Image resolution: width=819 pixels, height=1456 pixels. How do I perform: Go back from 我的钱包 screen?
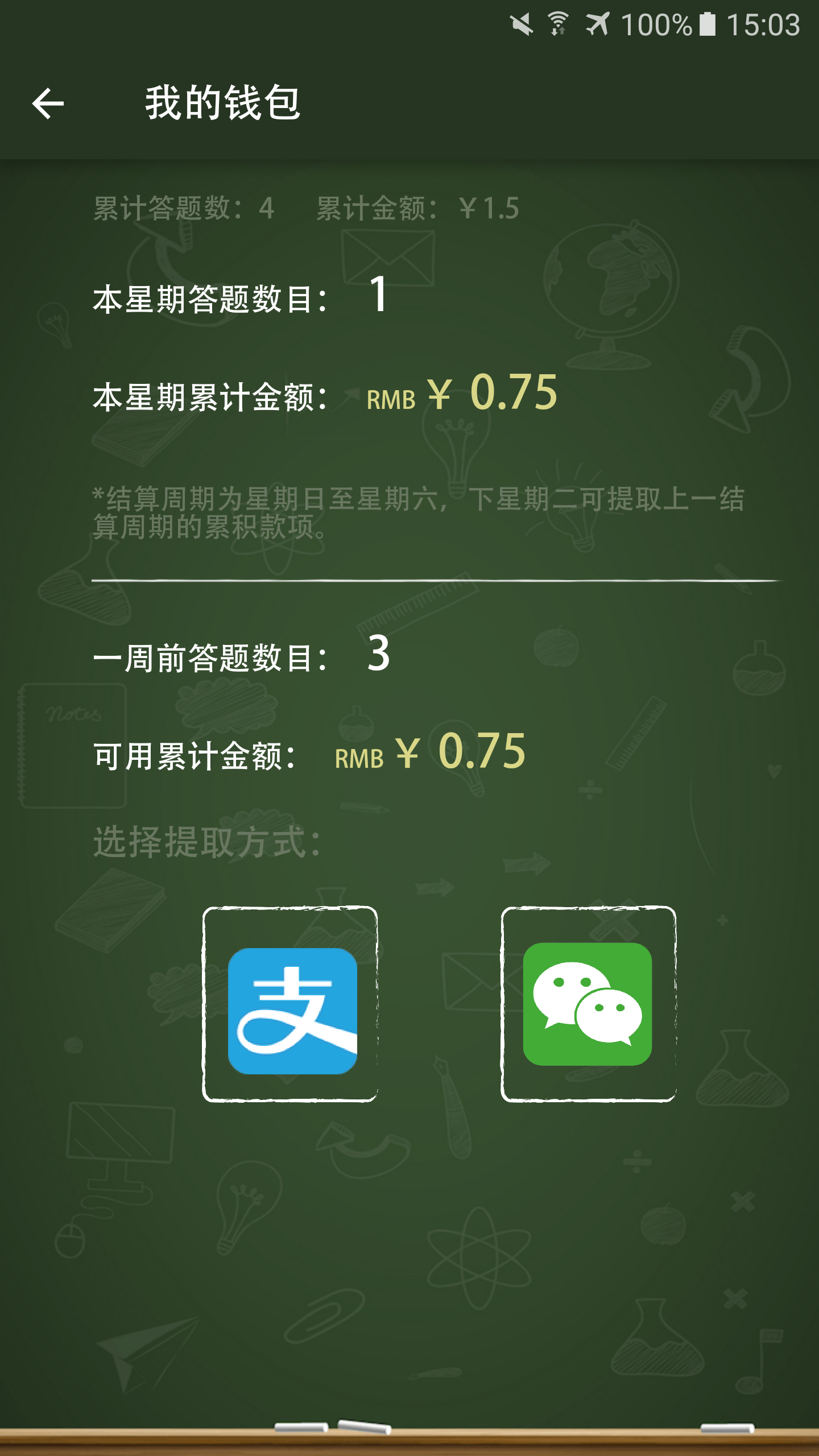(x=48, y=104)
